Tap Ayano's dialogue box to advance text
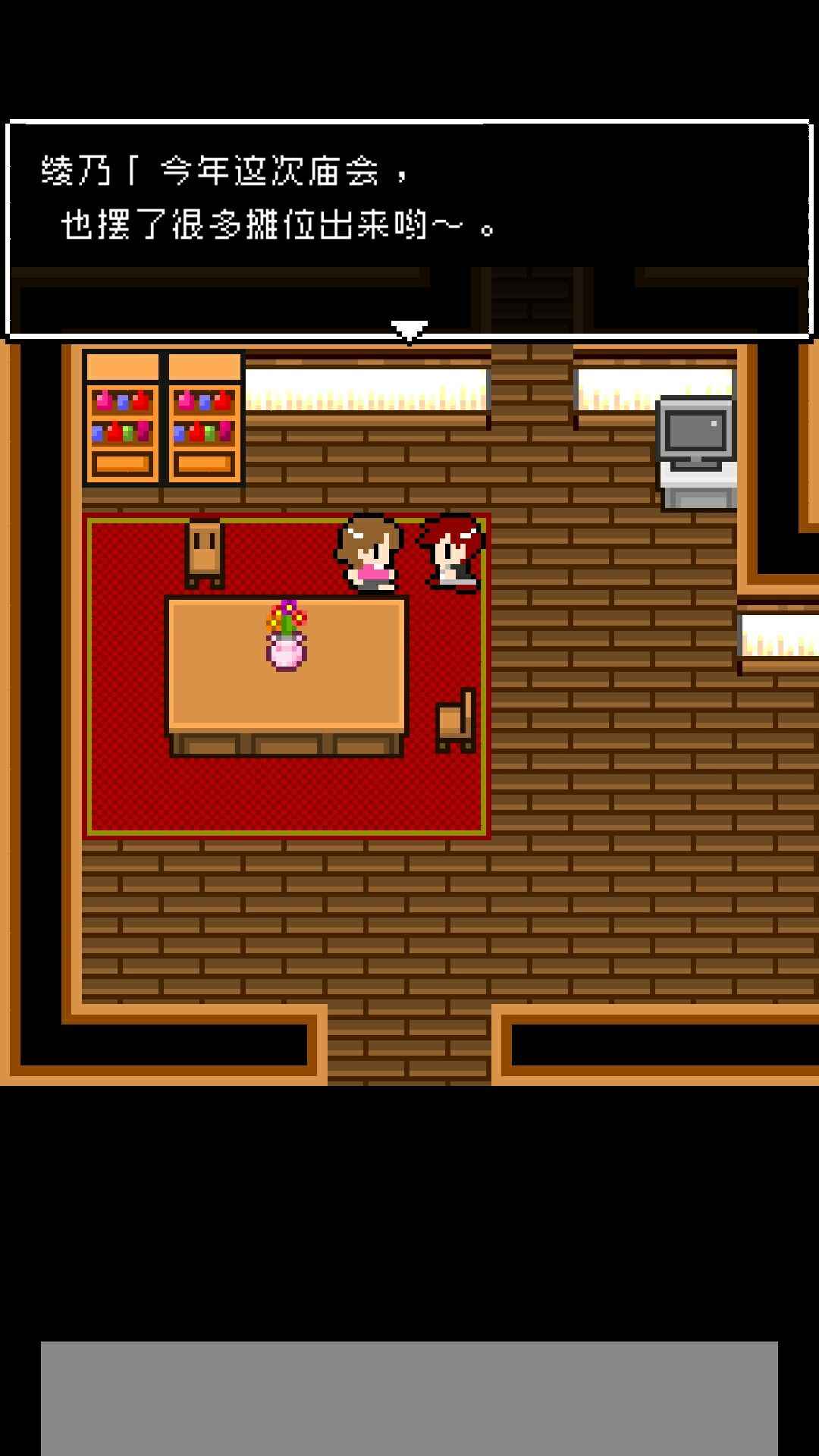Viewport: 819px width, 1456px height. click(409, 229)
